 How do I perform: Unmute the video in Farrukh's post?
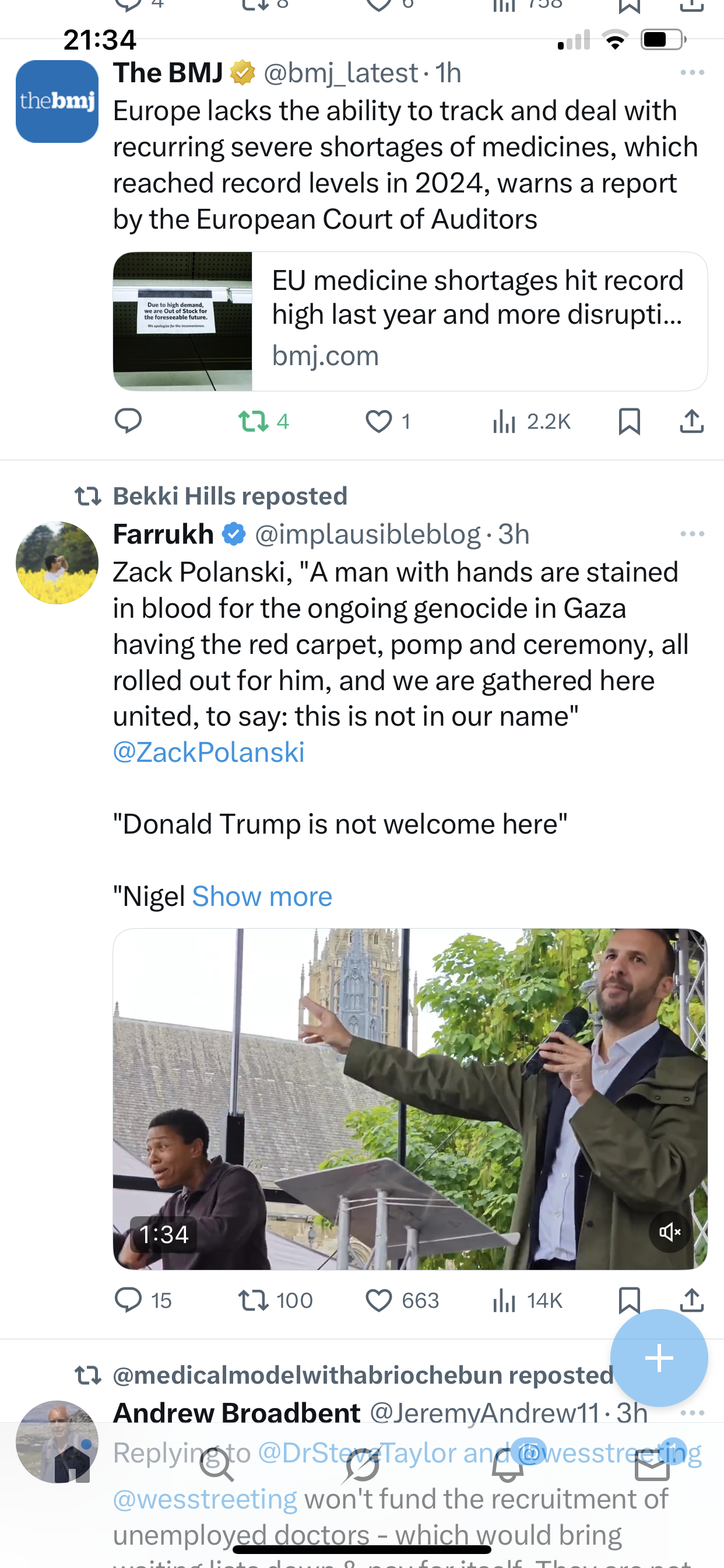[x=669, y=1233]
